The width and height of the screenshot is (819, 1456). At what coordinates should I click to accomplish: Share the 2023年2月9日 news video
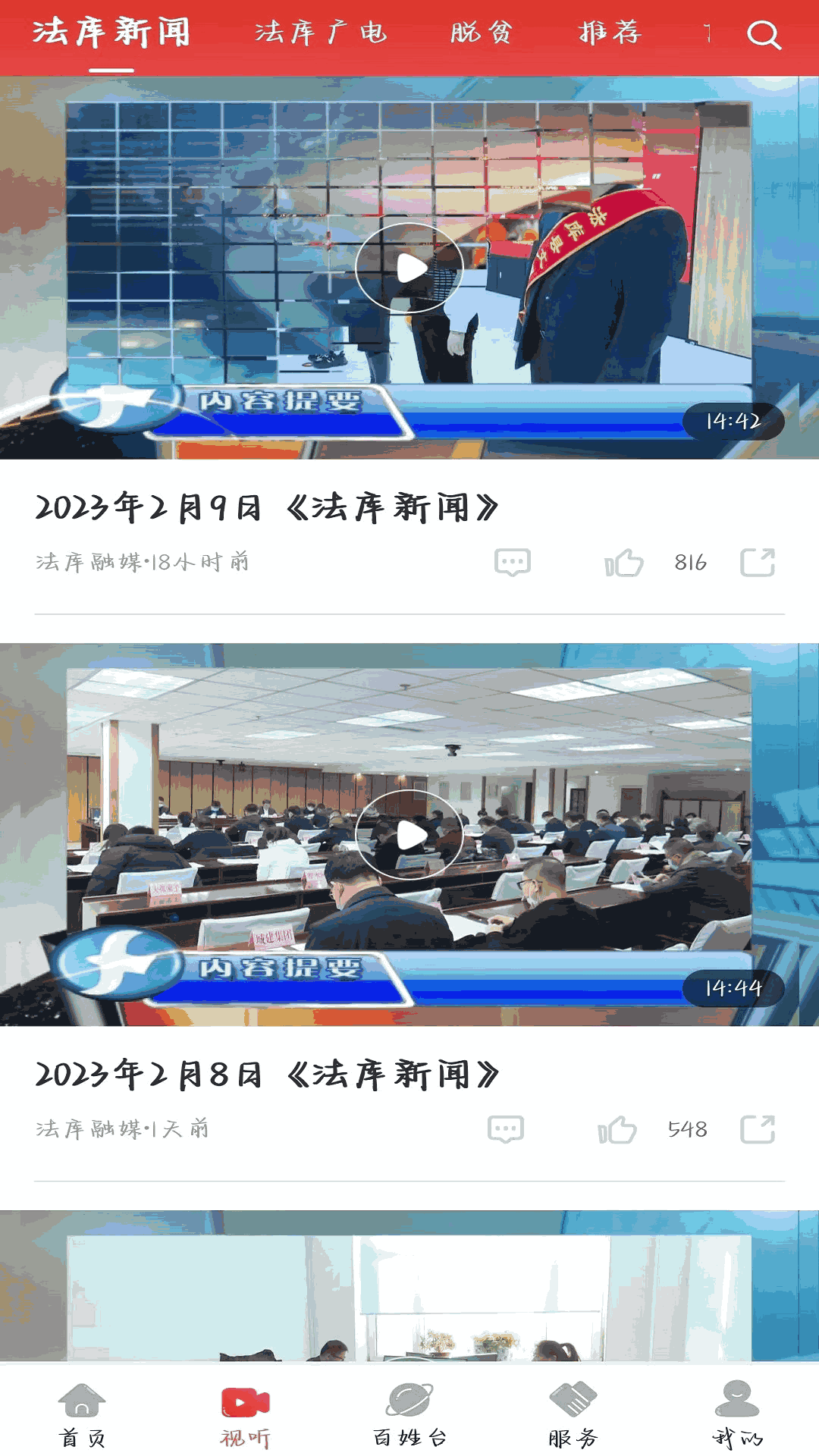click(x=758, y=563)
